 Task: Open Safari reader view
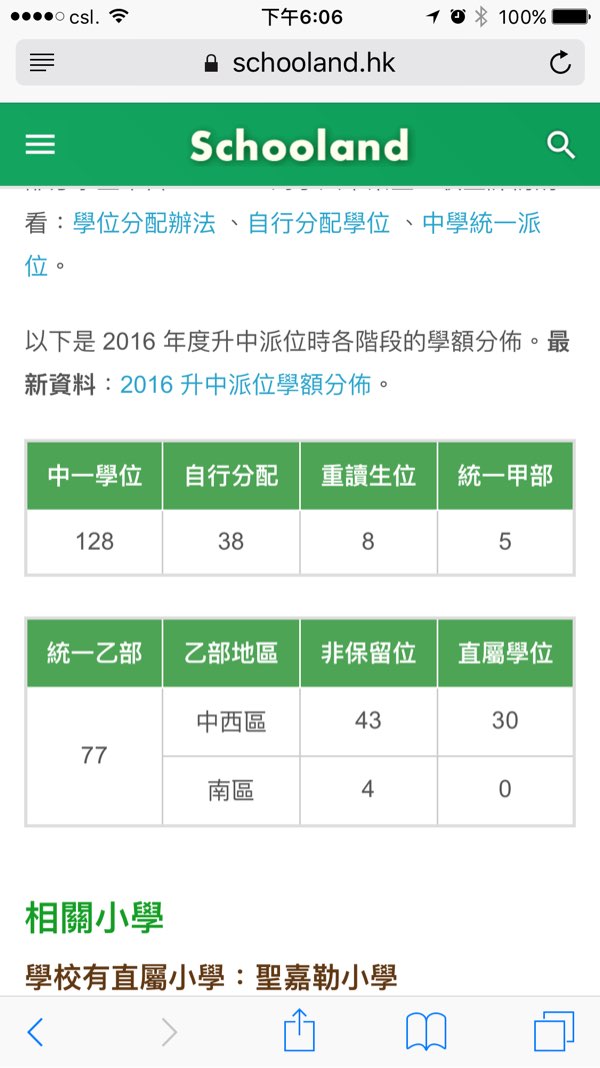click(42, 63)
